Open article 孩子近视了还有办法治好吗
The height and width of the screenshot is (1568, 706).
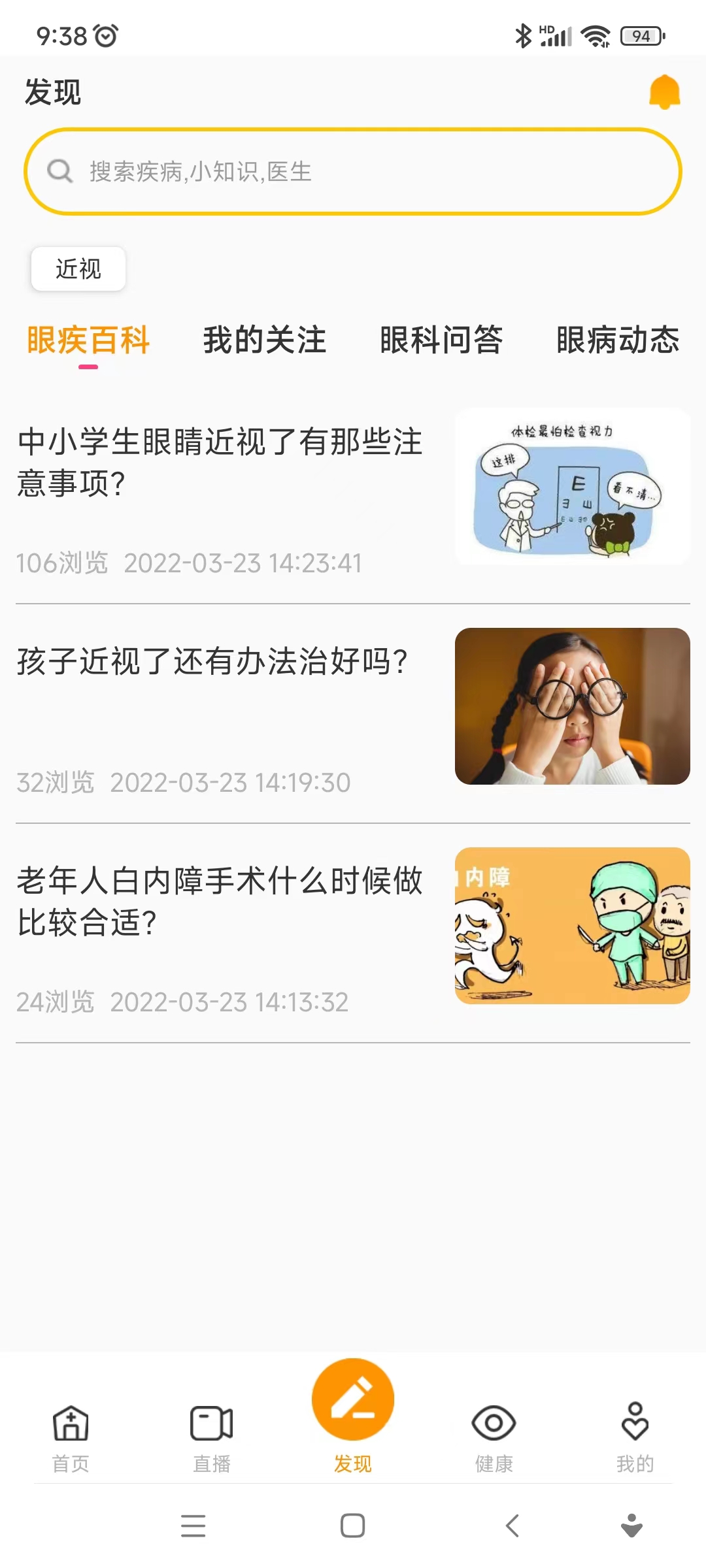(x=213, y=661)
